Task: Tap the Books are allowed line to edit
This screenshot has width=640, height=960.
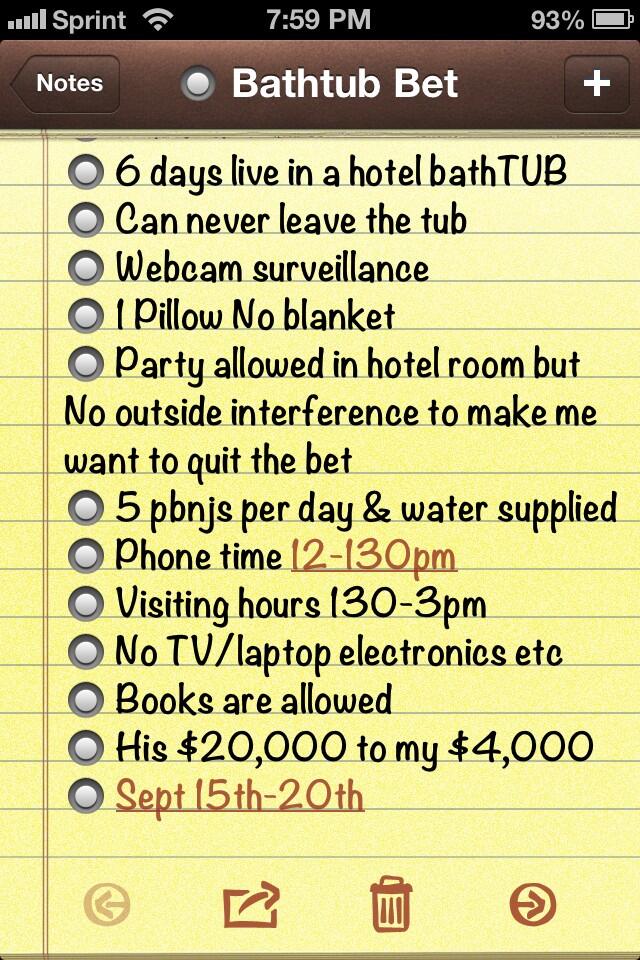Action: click(253, 699)
